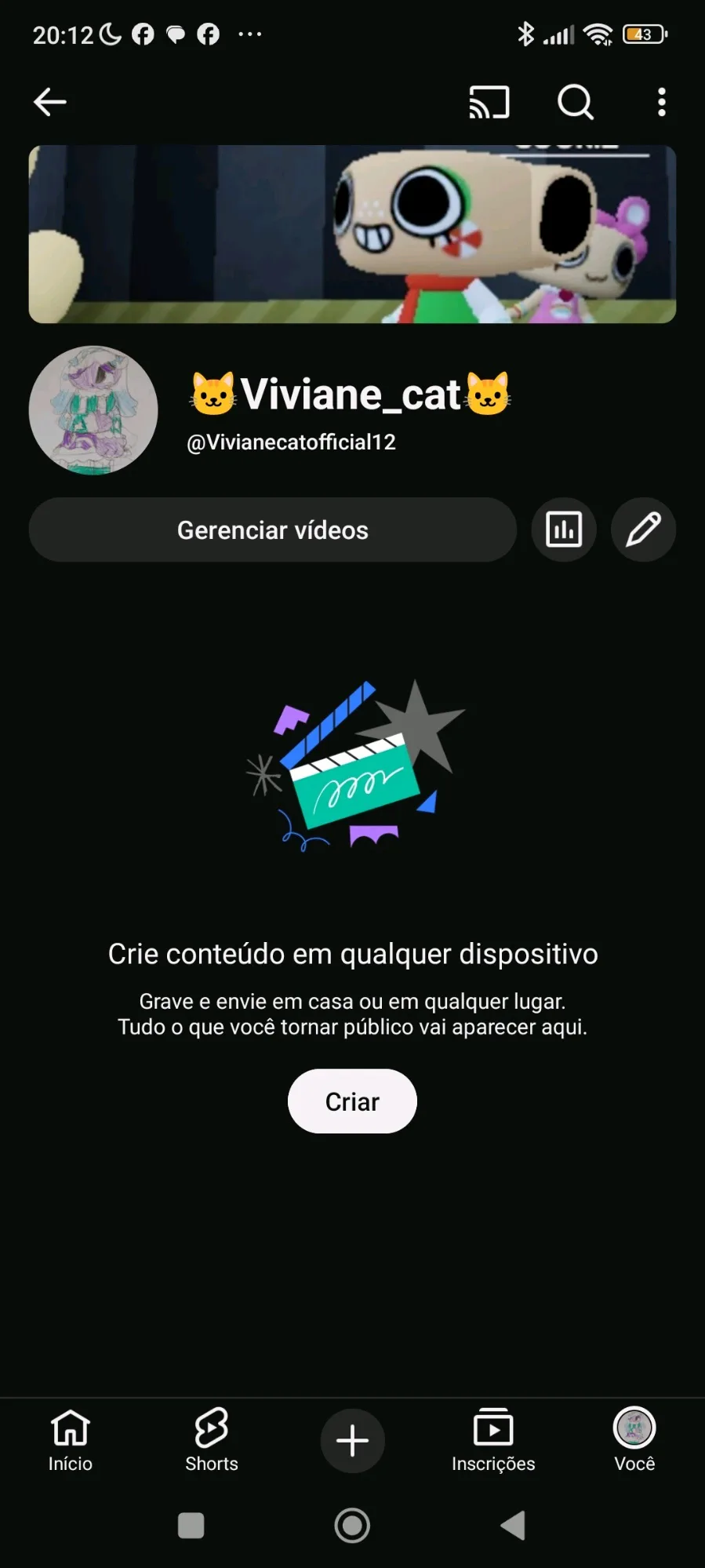Edit channel with the pencil icon
This screenshot has height=1568, width=705.
coord(643,530)
